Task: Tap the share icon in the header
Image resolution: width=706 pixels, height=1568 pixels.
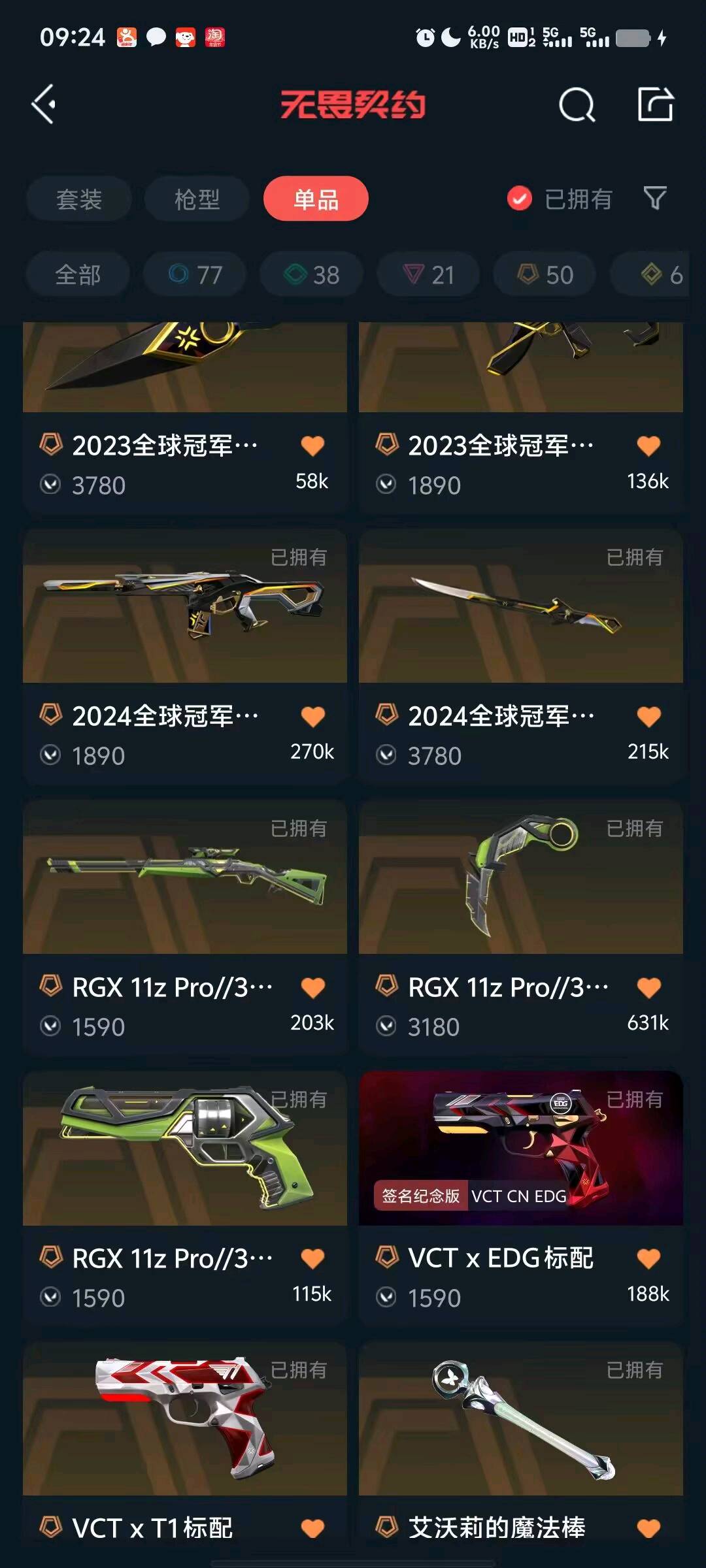Action: point(656,104)
